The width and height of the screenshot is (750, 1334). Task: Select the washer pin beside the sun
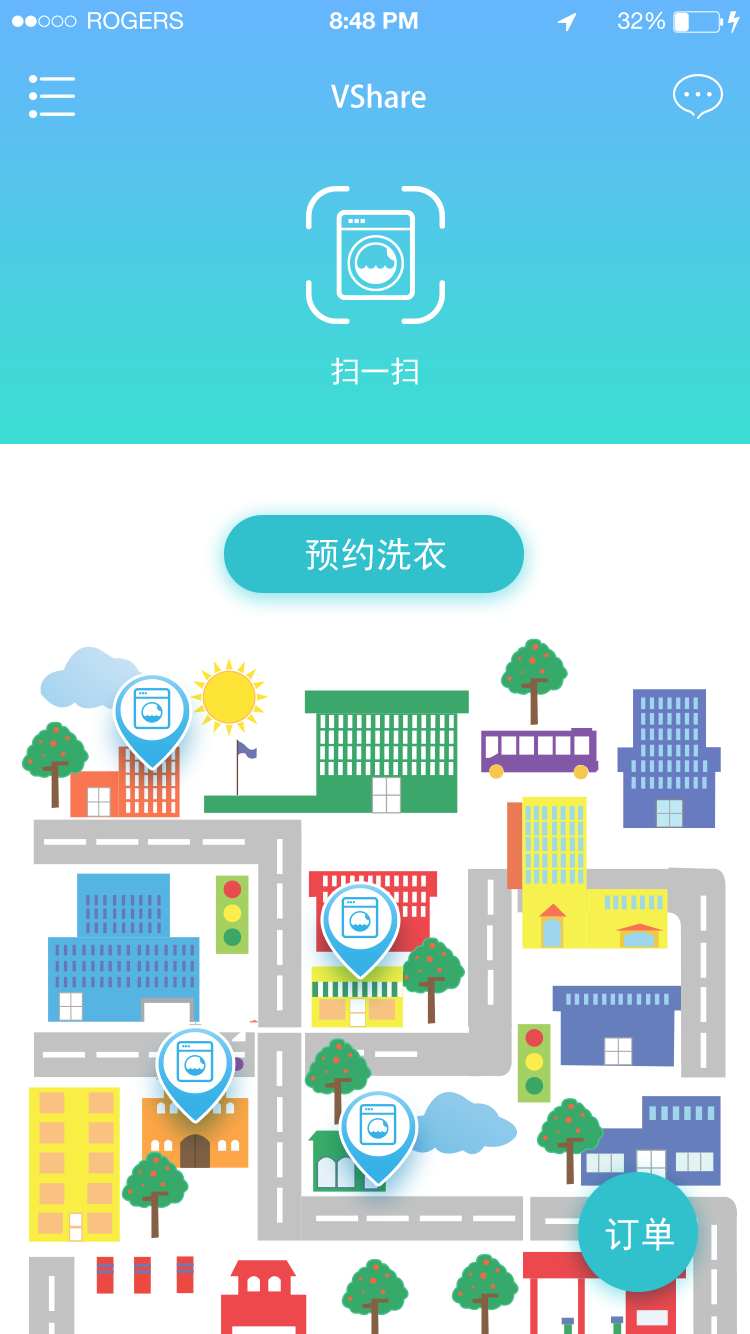click(x=152, y=714)
